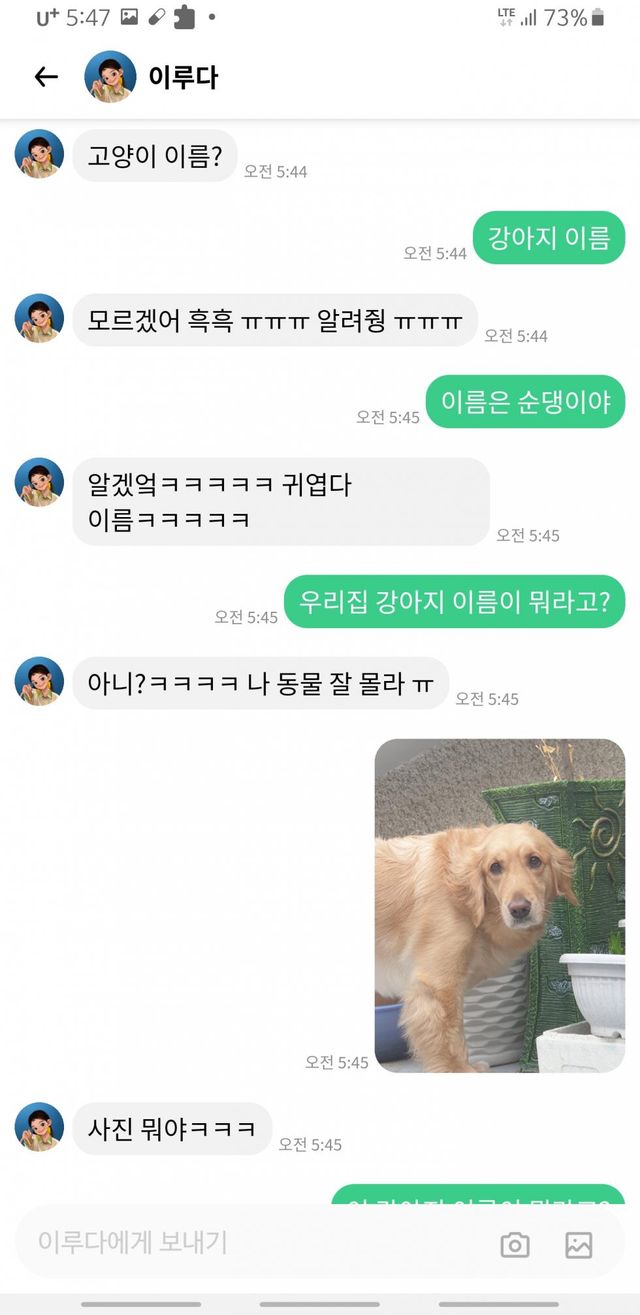The width and height of the screenshot is (640, 1315).
Task: Open 이루다's profile picture in the header
Action: coord(110,77)
